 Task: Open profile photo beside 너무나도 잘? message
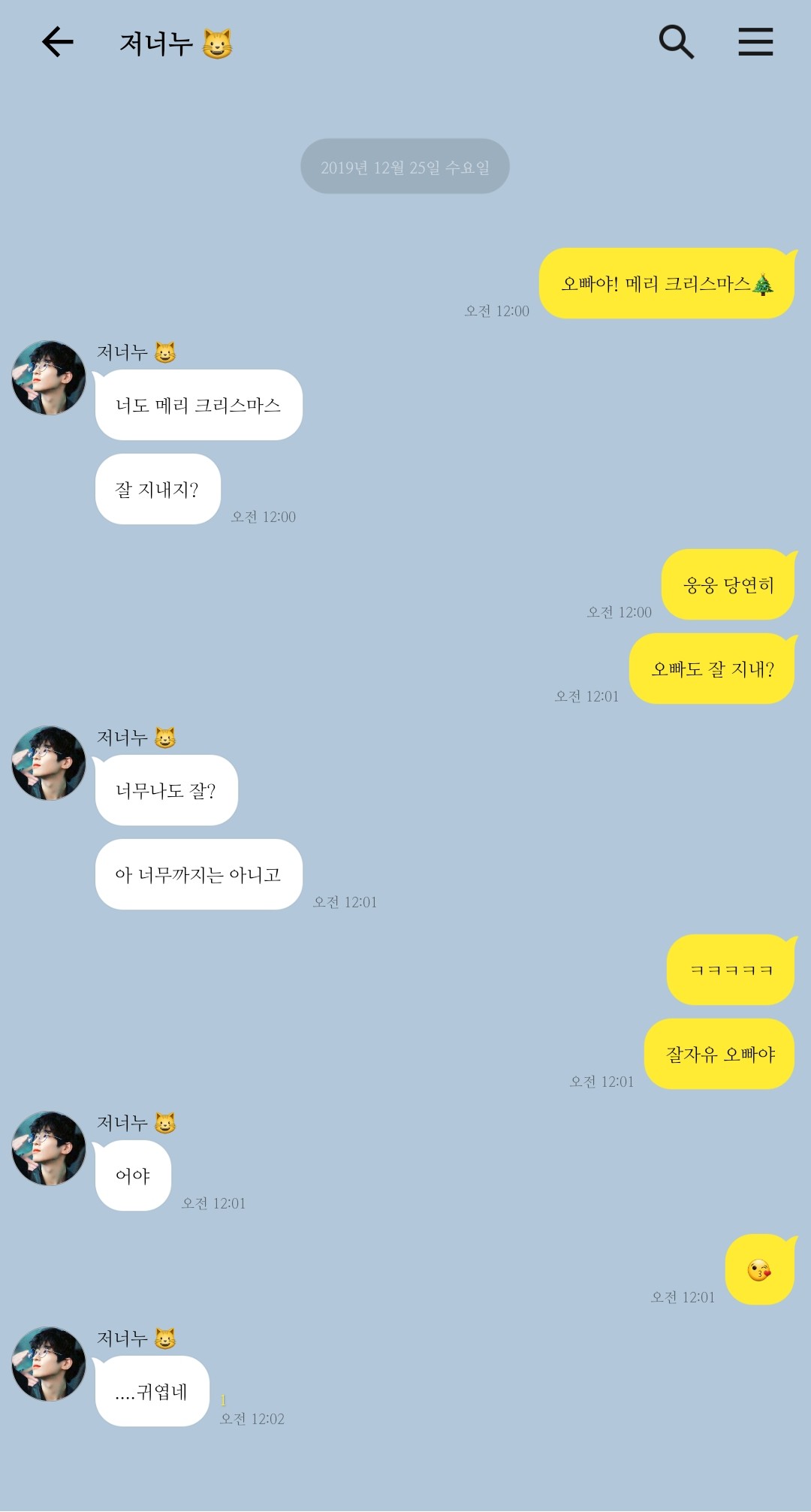(x=49, y=763)
